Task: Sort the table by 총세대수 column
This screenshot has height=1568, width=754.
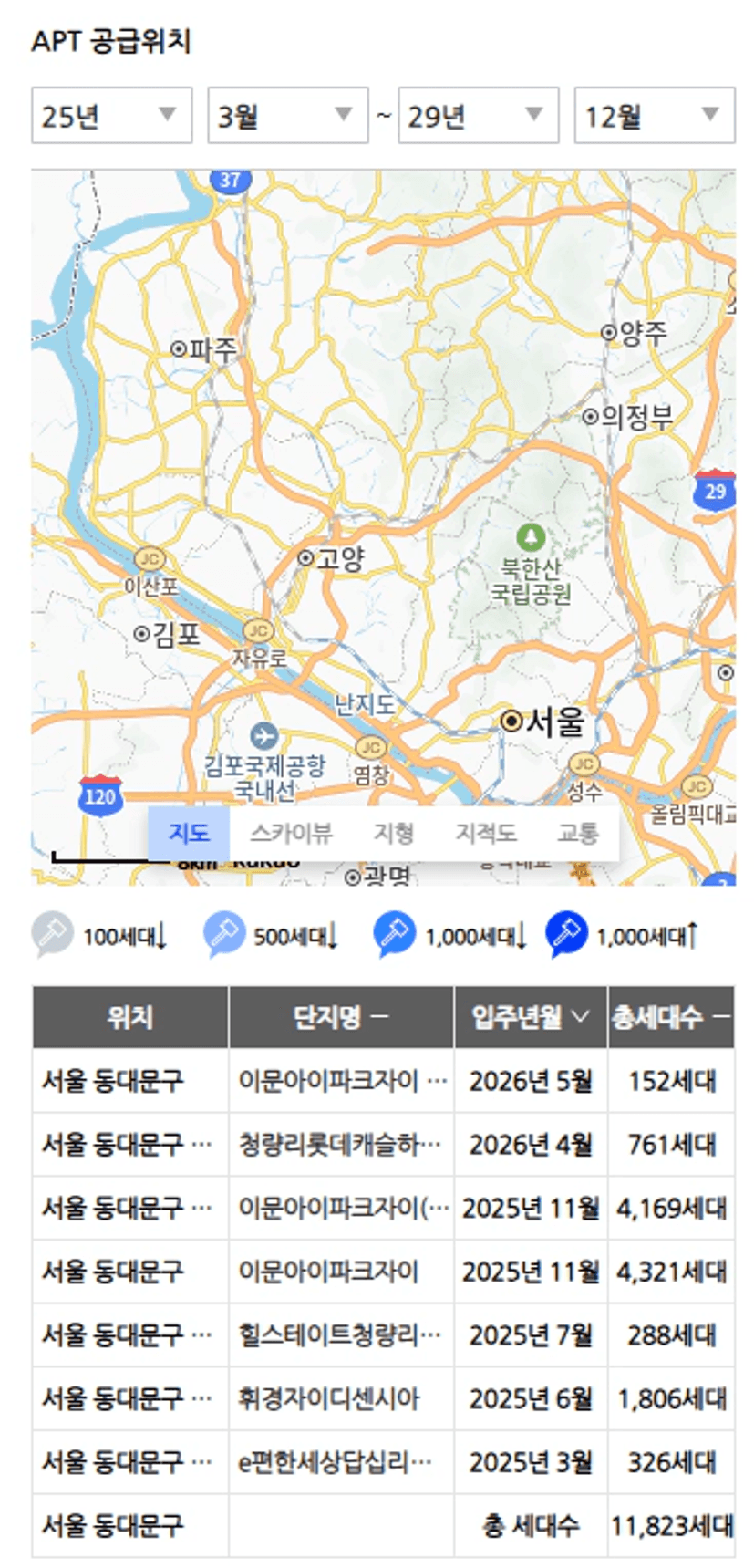Action: 671,1017
